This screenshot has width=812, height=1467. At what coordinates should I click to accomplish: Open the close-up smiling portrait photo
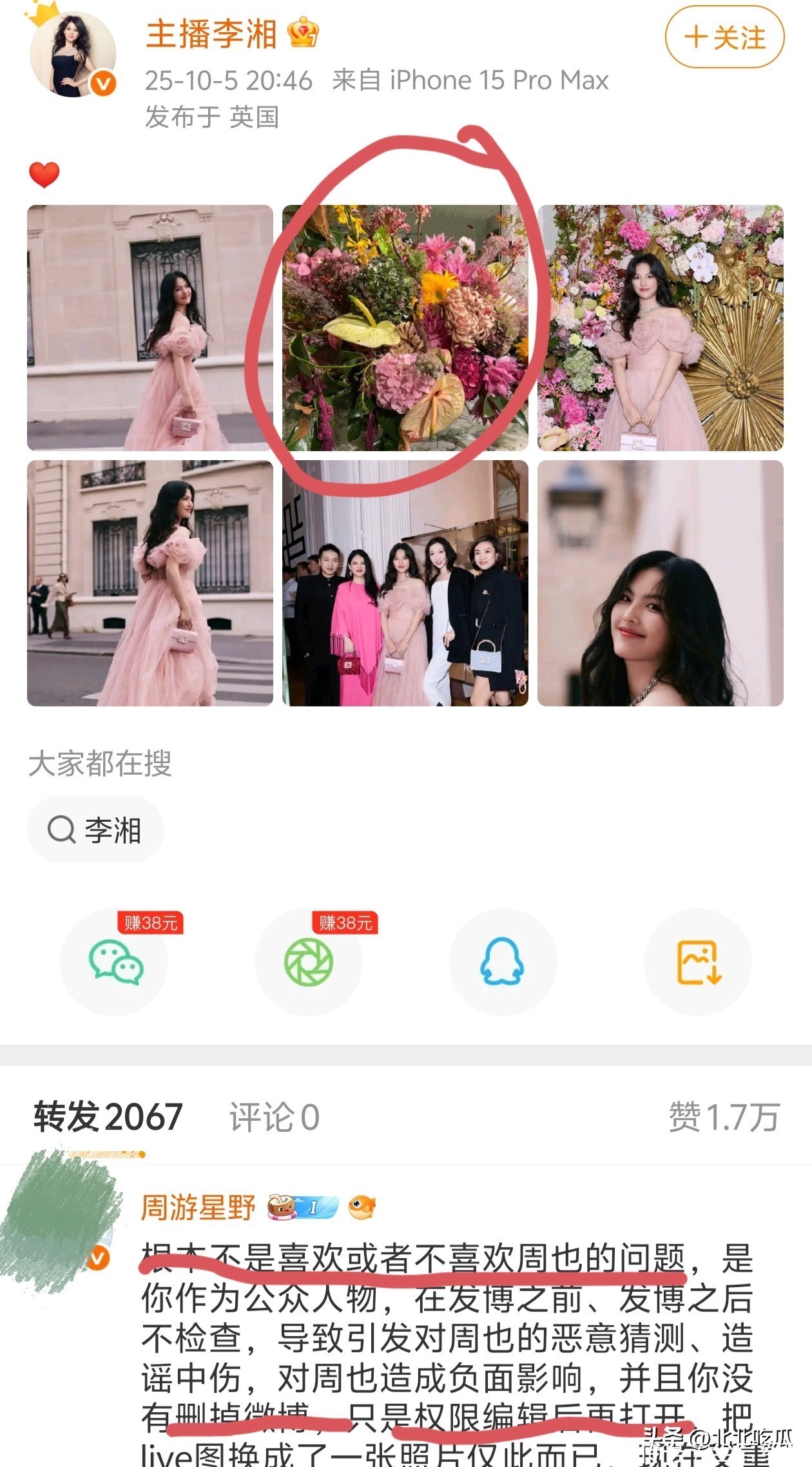coord(660,583)
